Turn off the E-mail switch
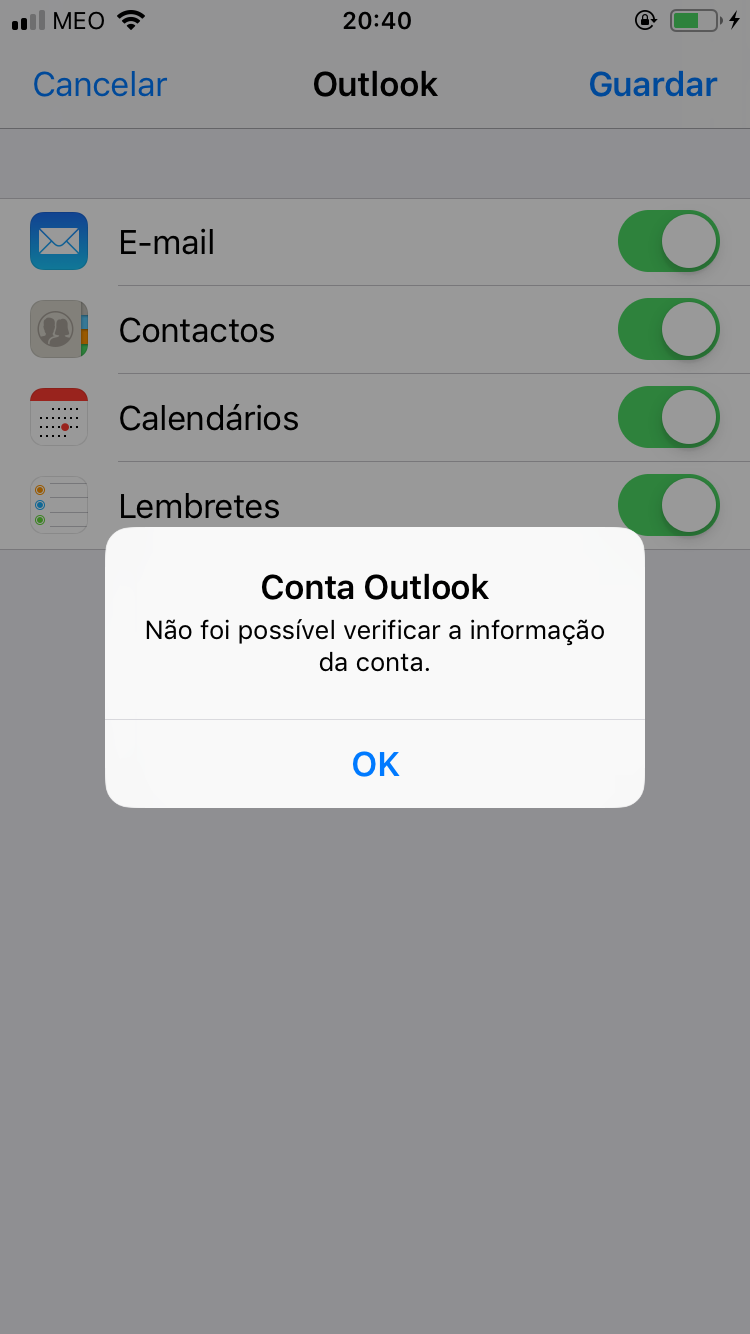Image resolution: width=750 pixels, height=1334 pixels. [668, 242]
